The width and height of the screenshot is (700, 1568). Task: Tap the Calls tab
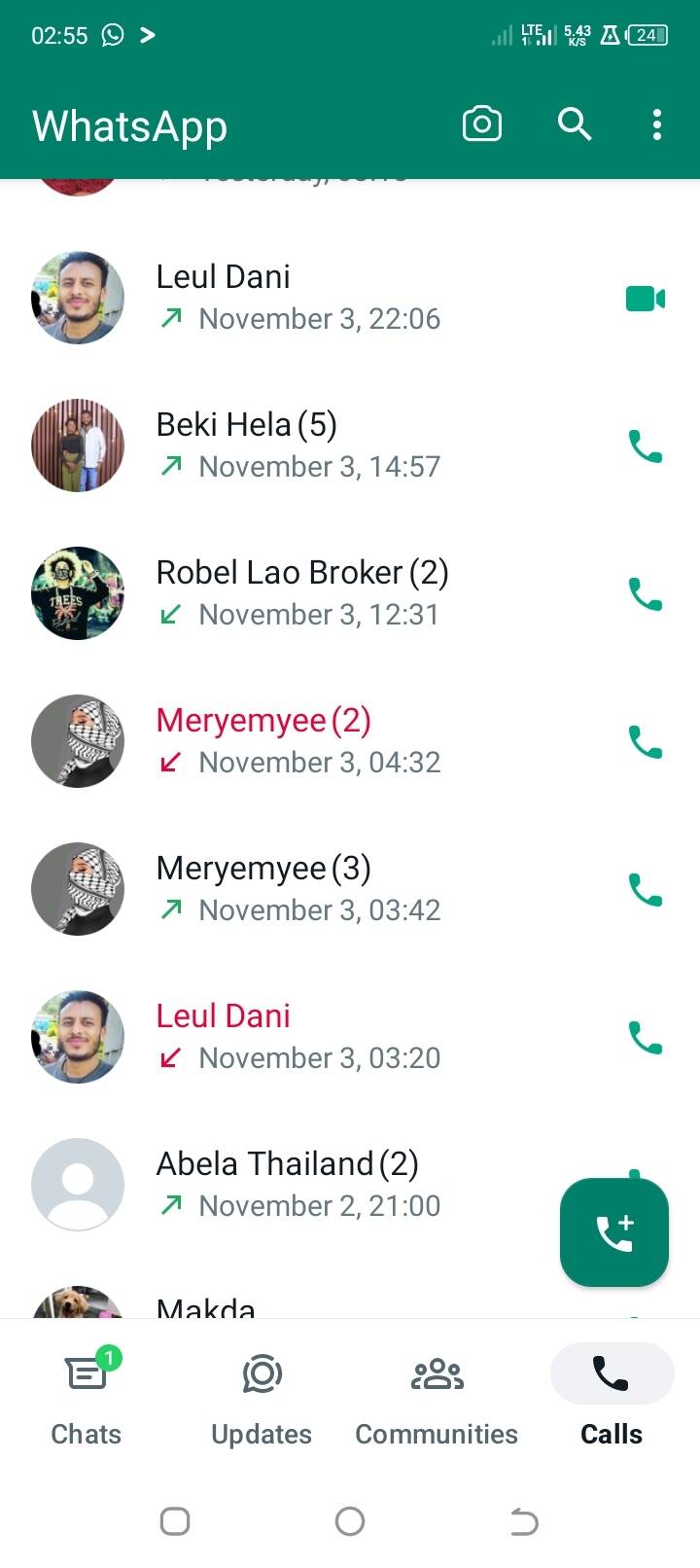click(x=612, y=1395)
